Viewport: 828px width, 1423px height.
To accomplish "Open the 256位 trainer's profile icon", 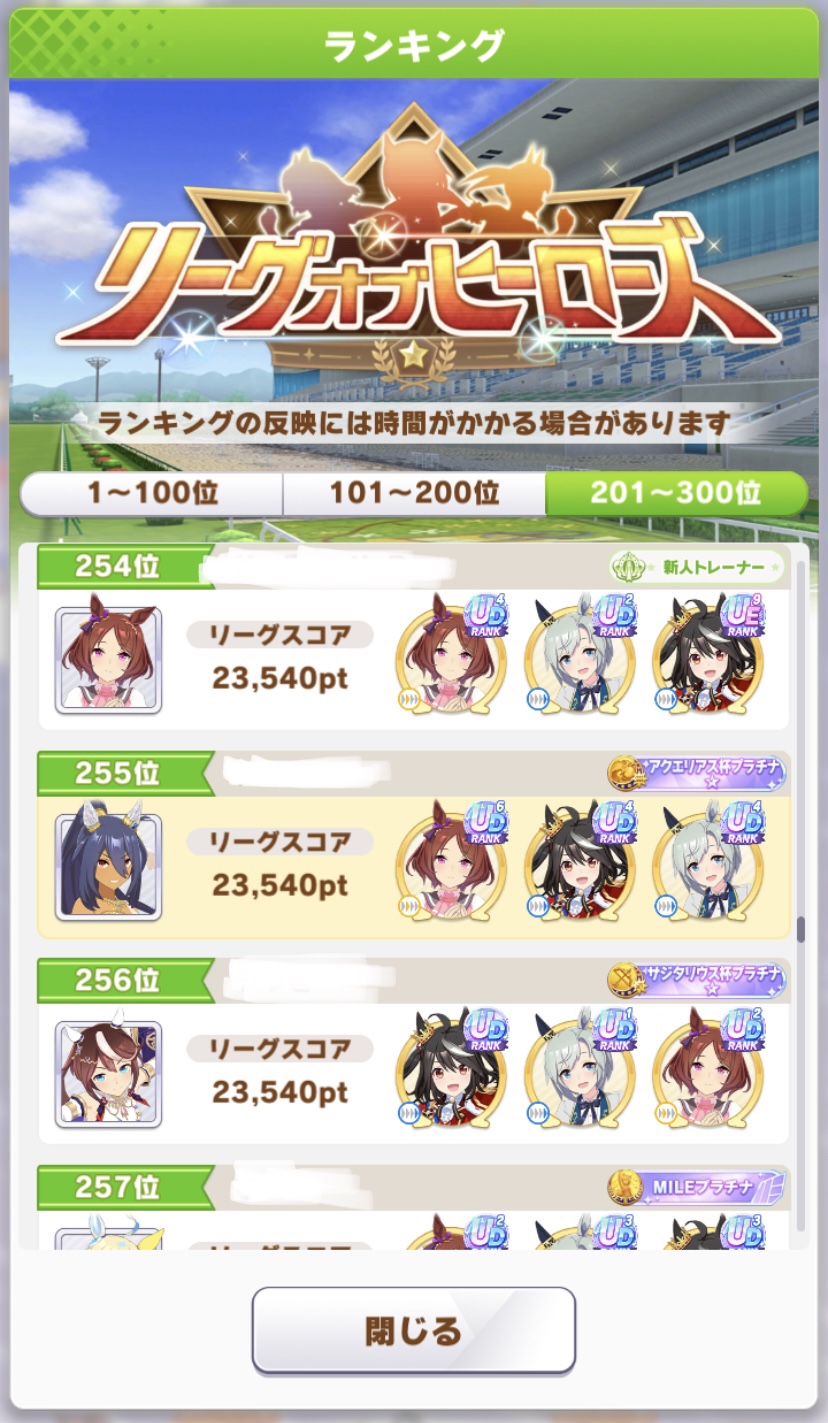I will click(x=108, y=1074).
